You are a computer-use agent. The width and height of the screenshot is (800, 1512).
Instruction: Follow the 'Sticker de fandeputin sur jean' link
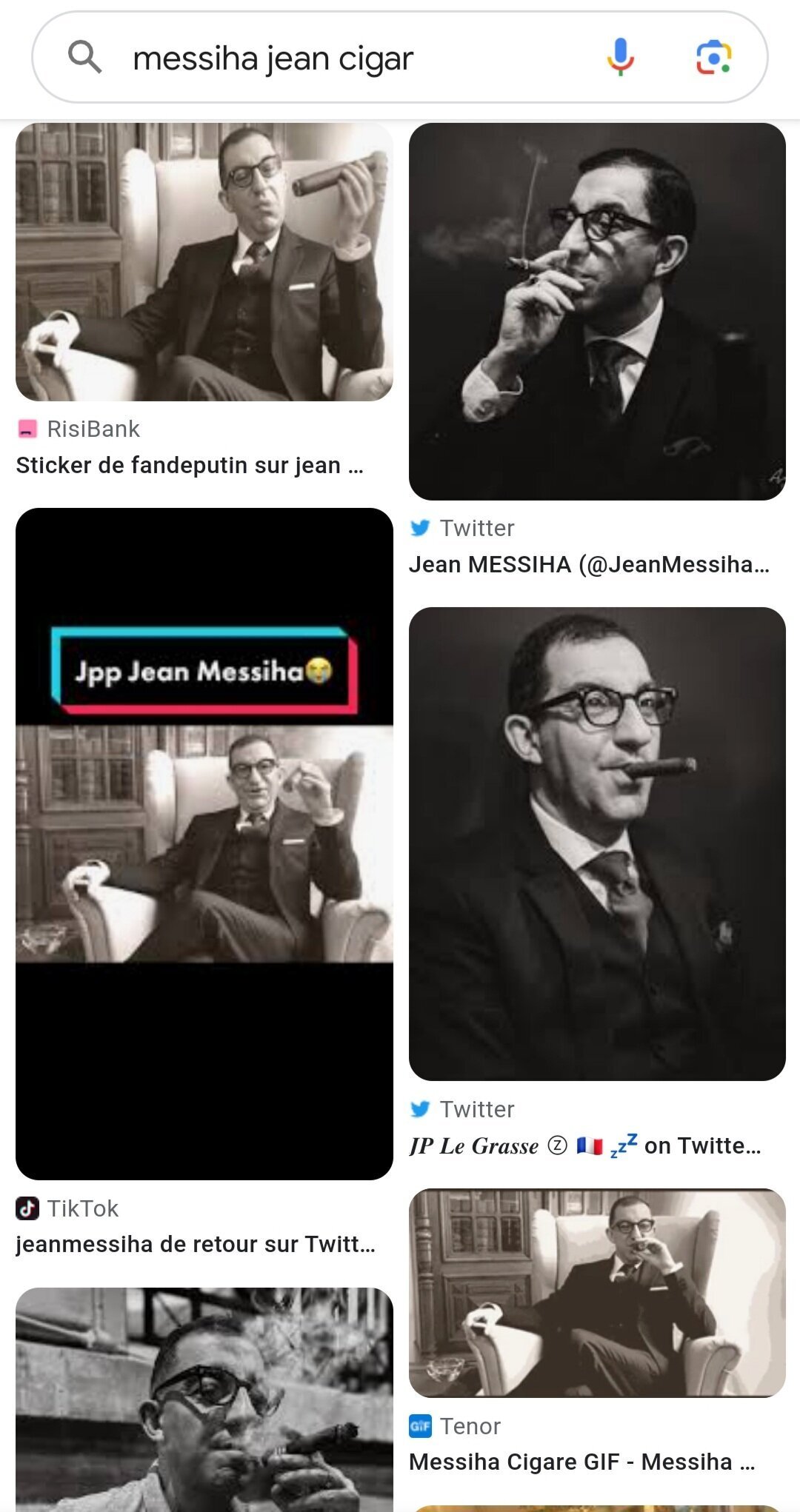point(190,465)
